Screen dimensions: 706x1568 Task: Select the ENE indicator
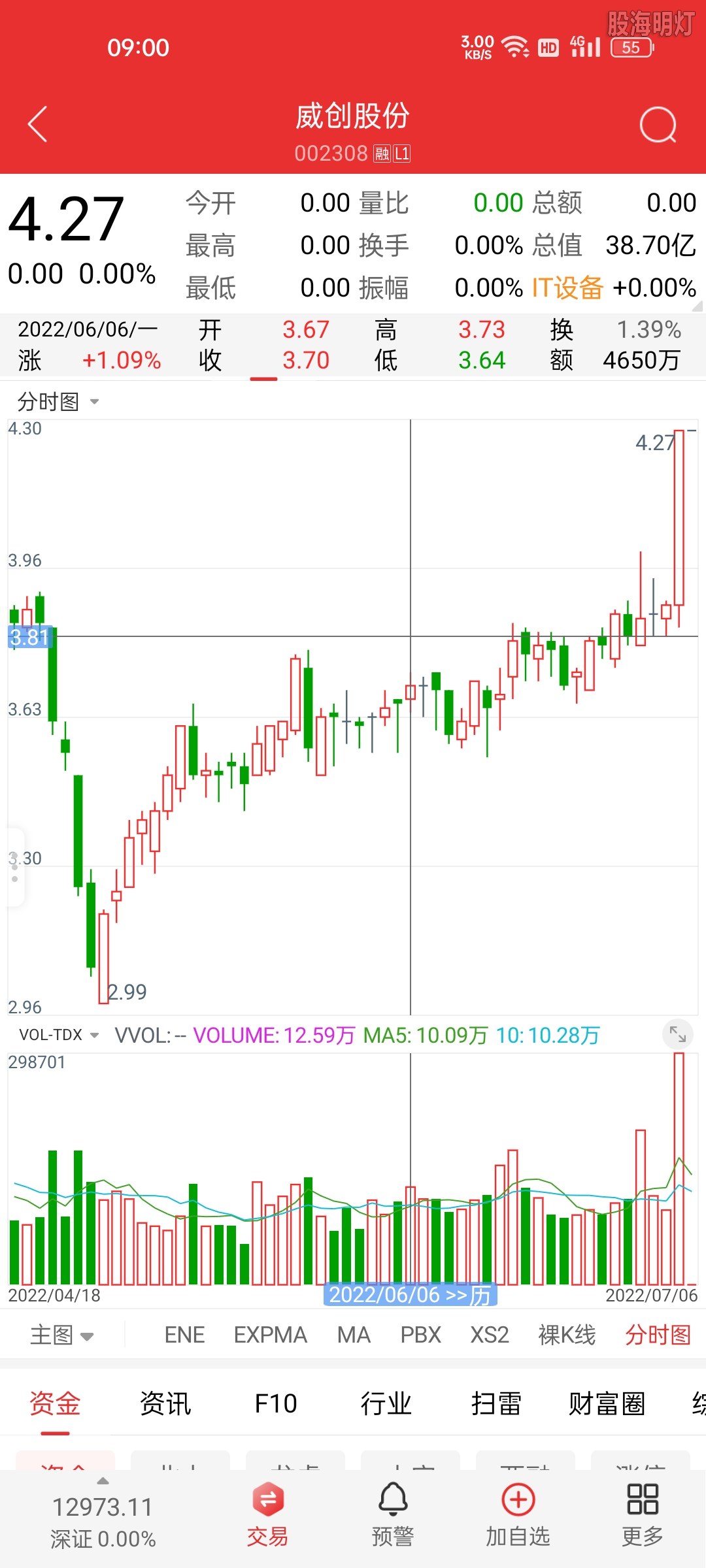184,1335
